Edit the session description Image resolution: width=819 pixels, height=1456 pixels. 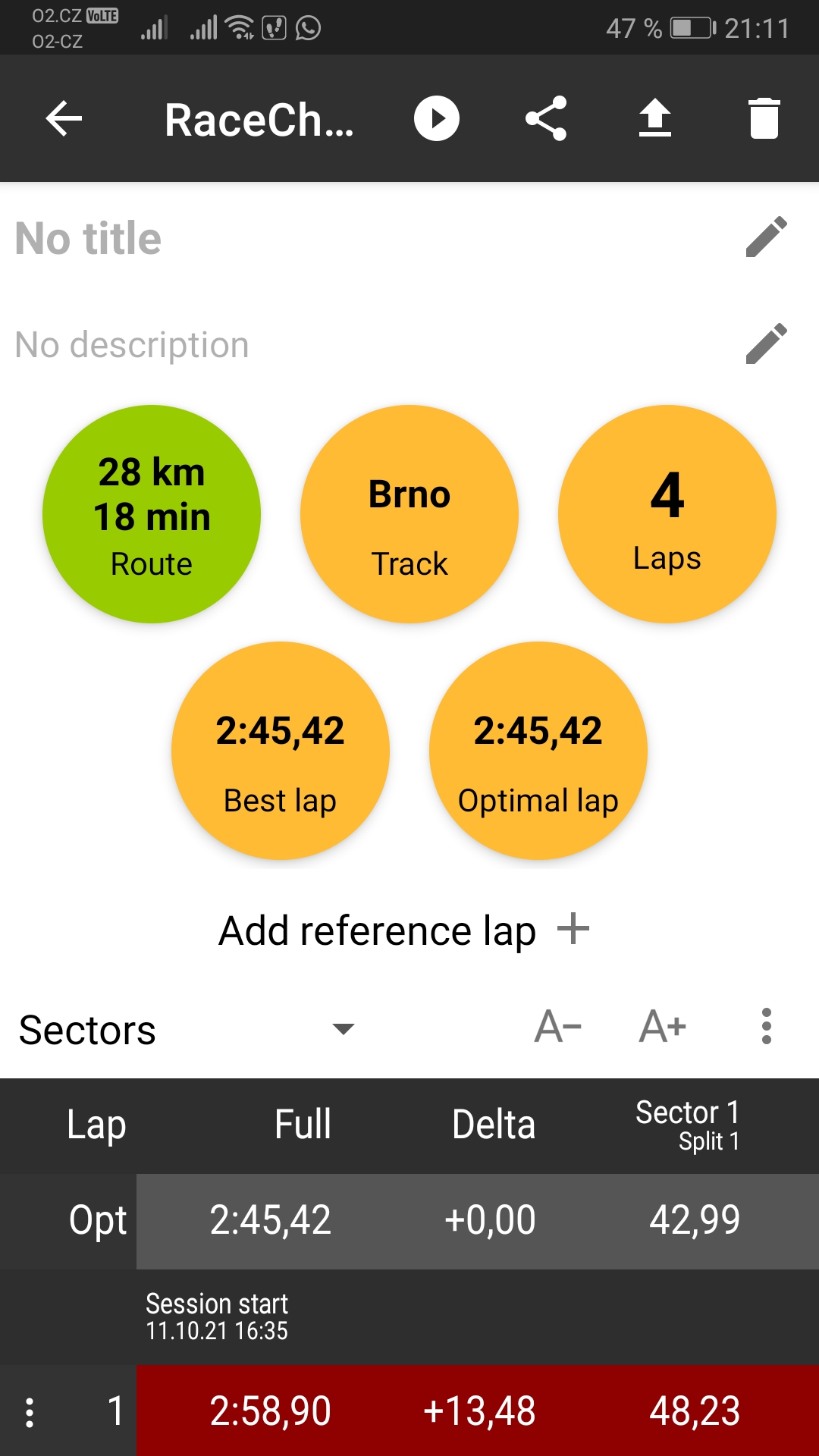tap(766, 344)
